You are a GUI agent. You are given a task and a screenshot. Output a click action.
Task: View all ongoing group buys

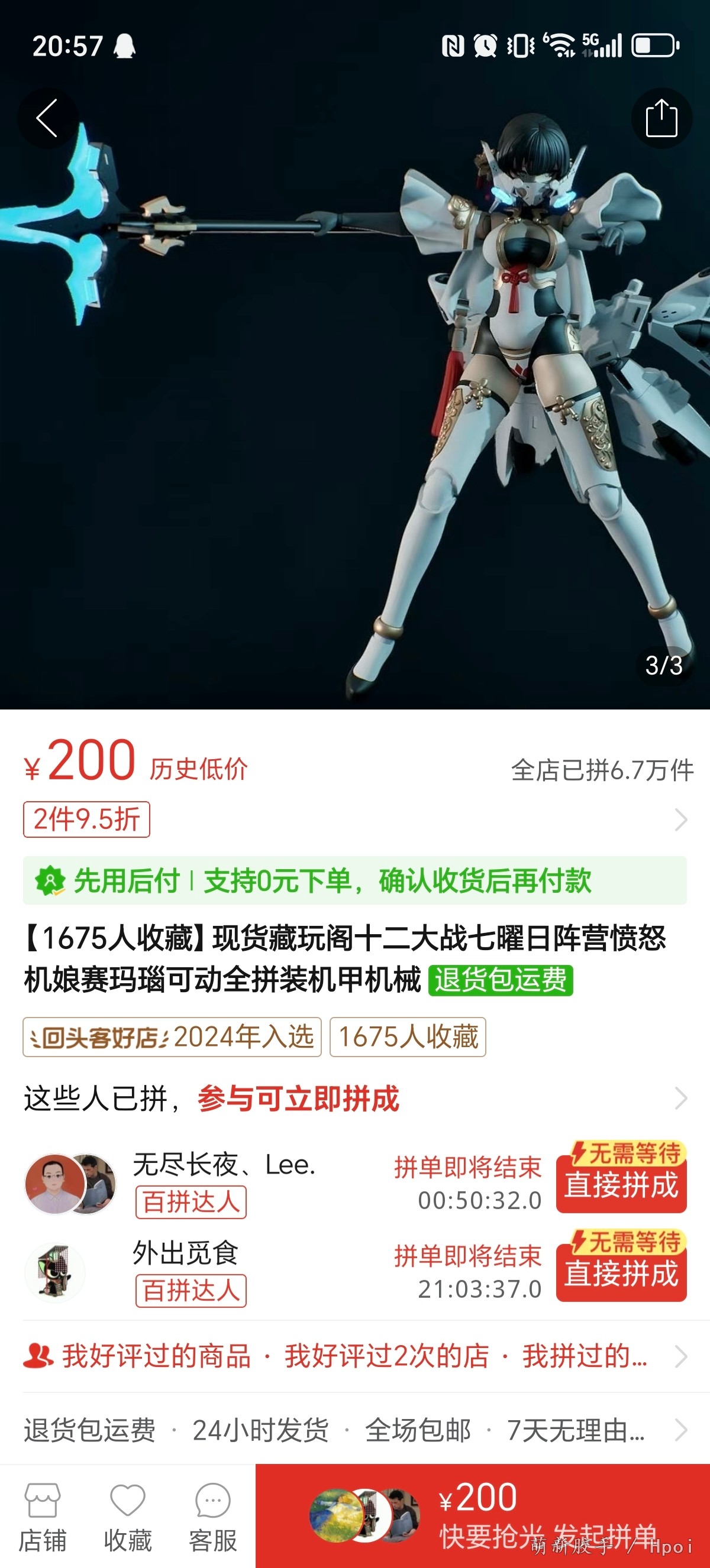pos(355,1099)
